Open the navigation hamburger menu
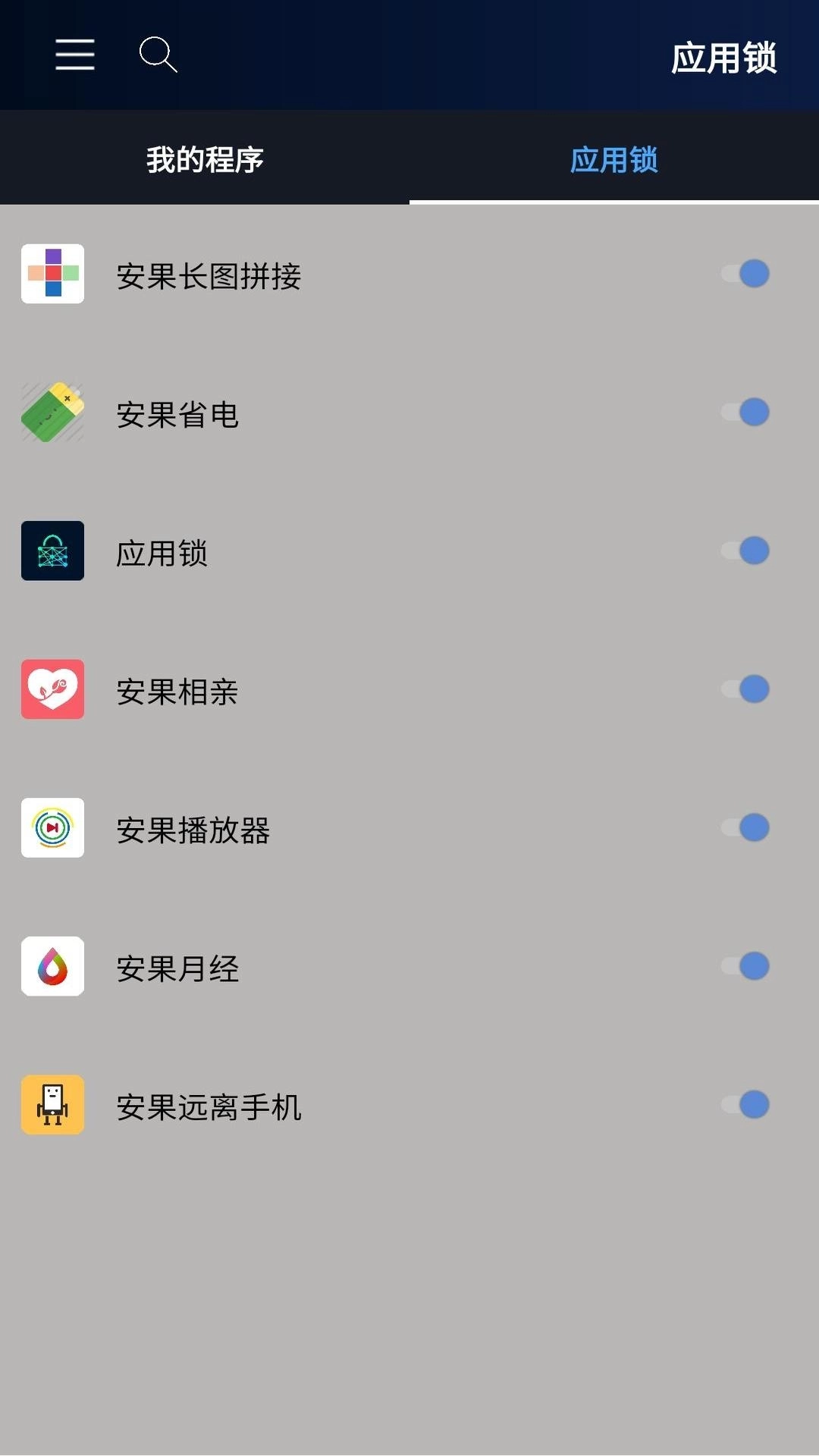The height and width of the screenshot is (1456, 819). (74, 55)
